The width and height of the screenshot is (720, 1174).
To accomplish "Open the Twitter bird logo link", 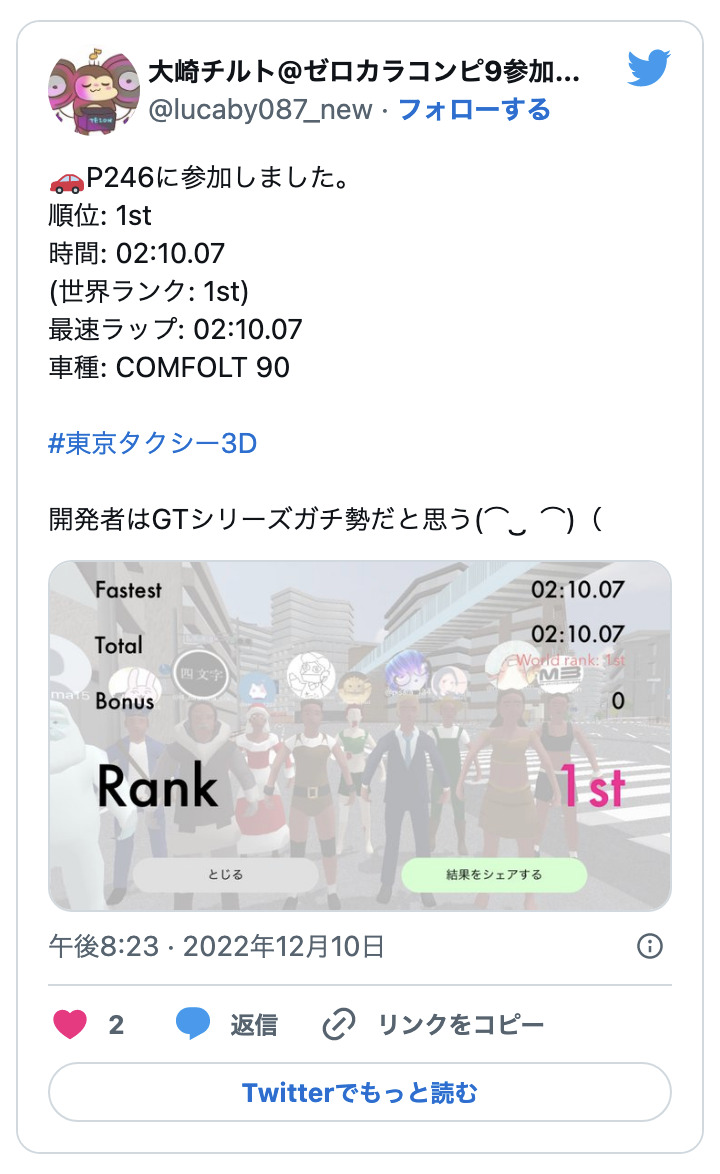I will tap(648, 70).
